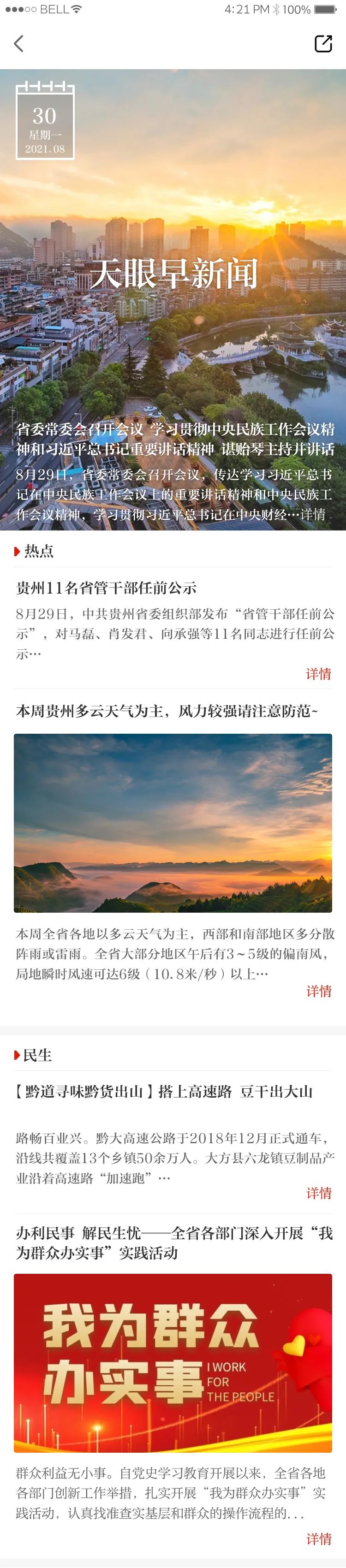This screenshot has width=346, height=1568.
Task: Open 详情 for 贵州11名省管干部任前公示
Action: (318, 674)
